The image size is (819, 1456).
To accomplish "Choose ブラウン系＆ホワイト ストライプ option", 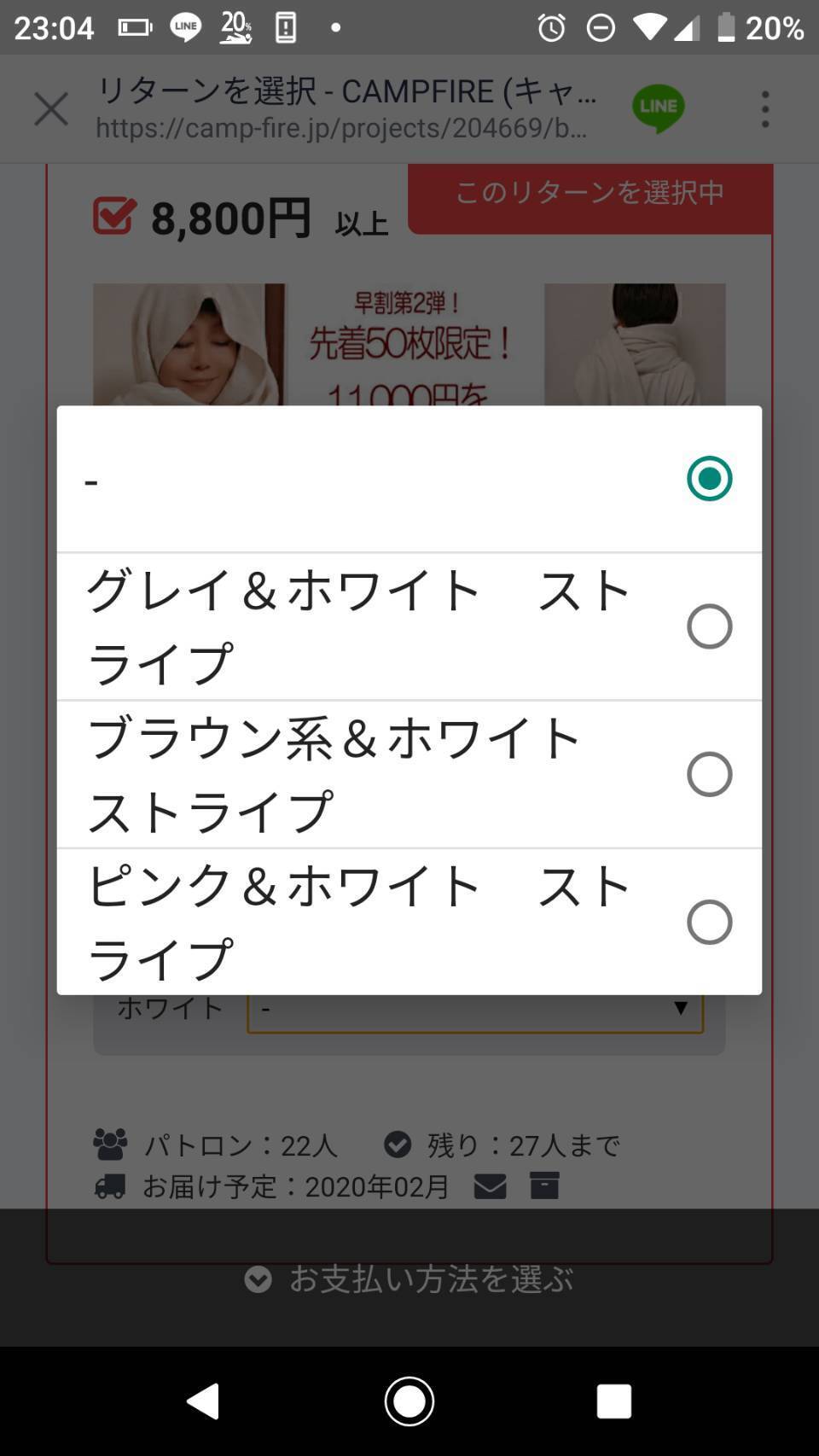I will [409, 774].
